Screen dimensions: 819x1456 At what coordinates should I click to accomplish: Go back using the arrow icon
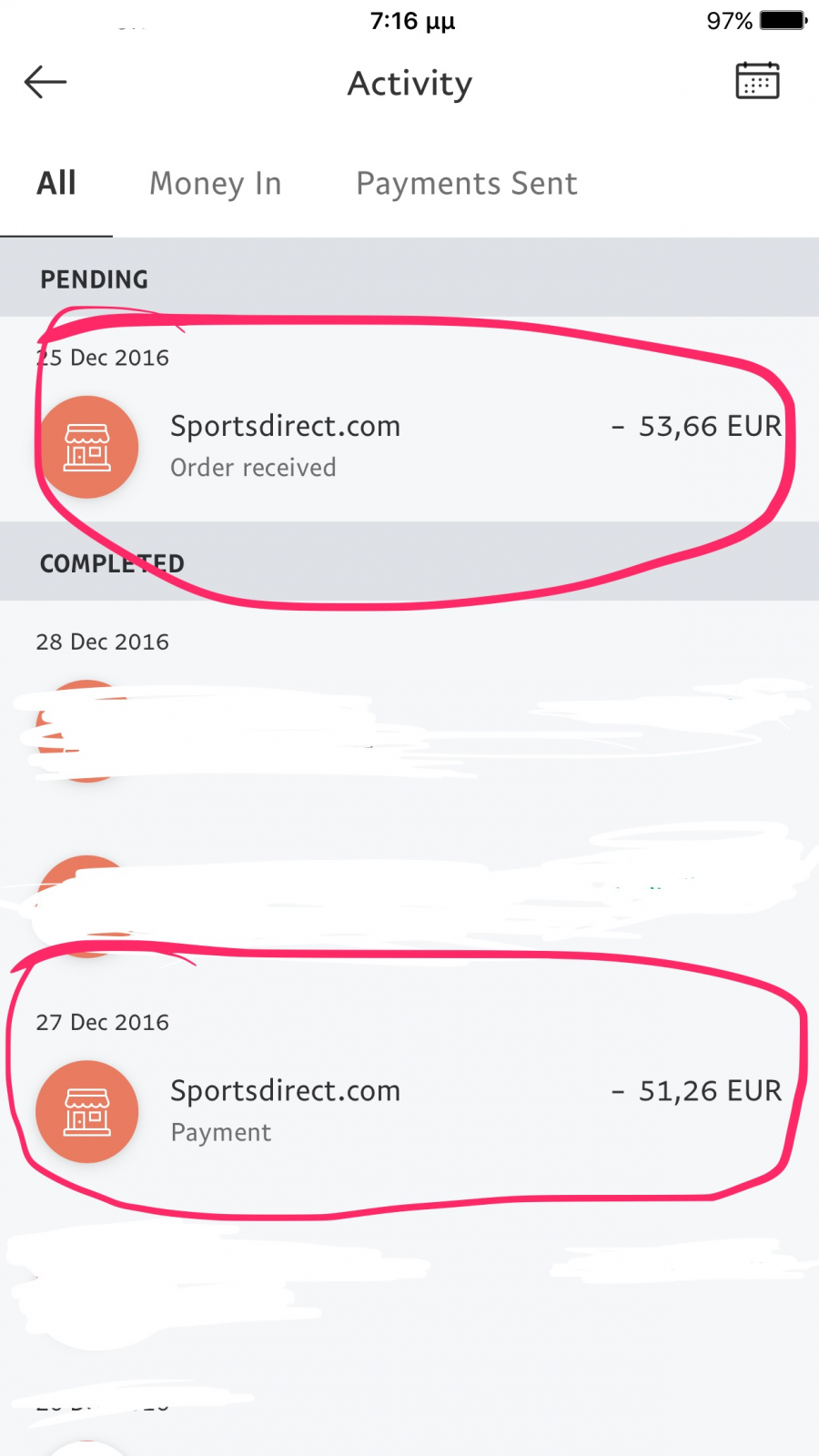click(x=45, y=83)
